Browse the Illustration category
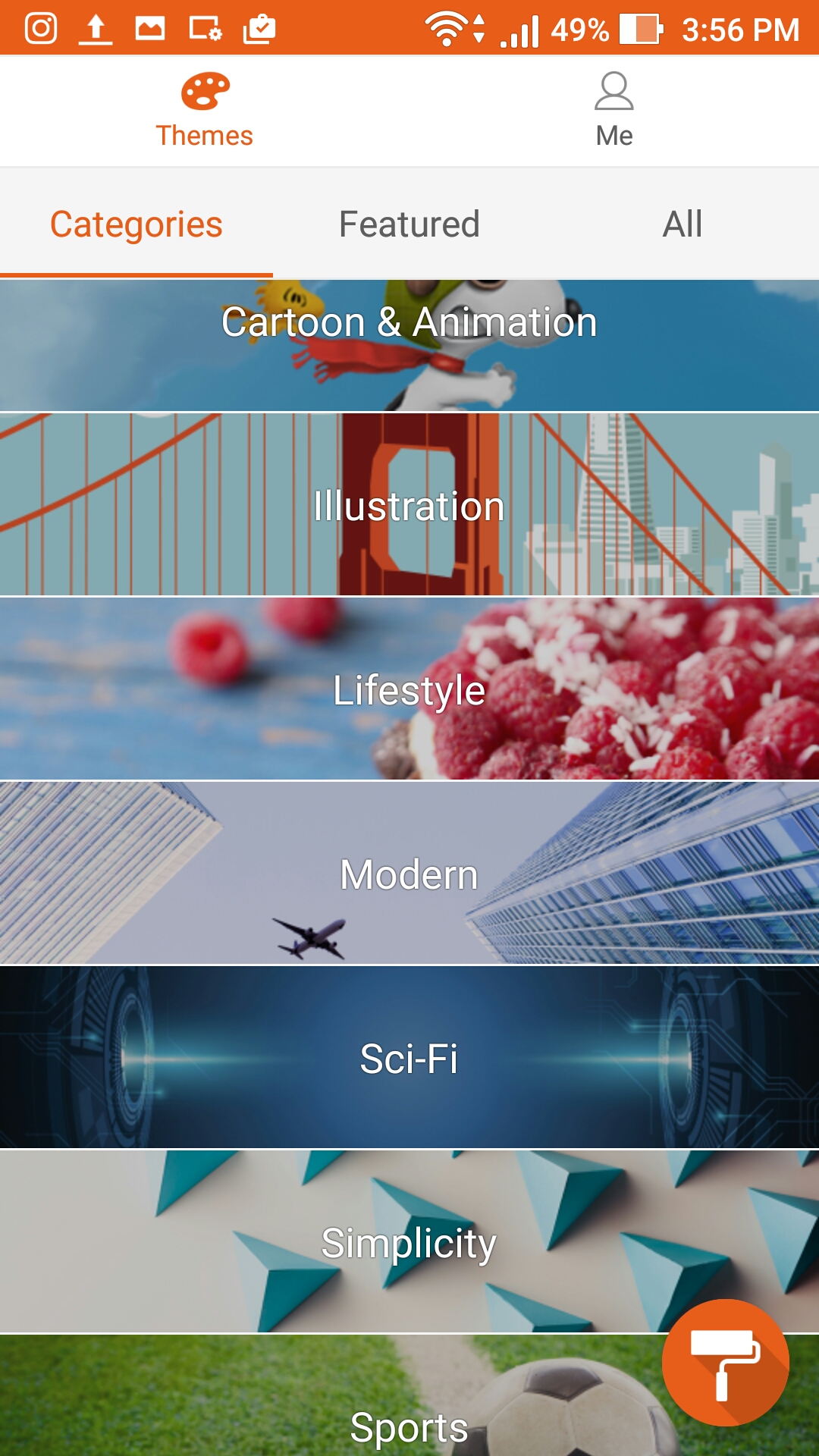The width and height of the screenshot is (819, 1456). point(409,504)
